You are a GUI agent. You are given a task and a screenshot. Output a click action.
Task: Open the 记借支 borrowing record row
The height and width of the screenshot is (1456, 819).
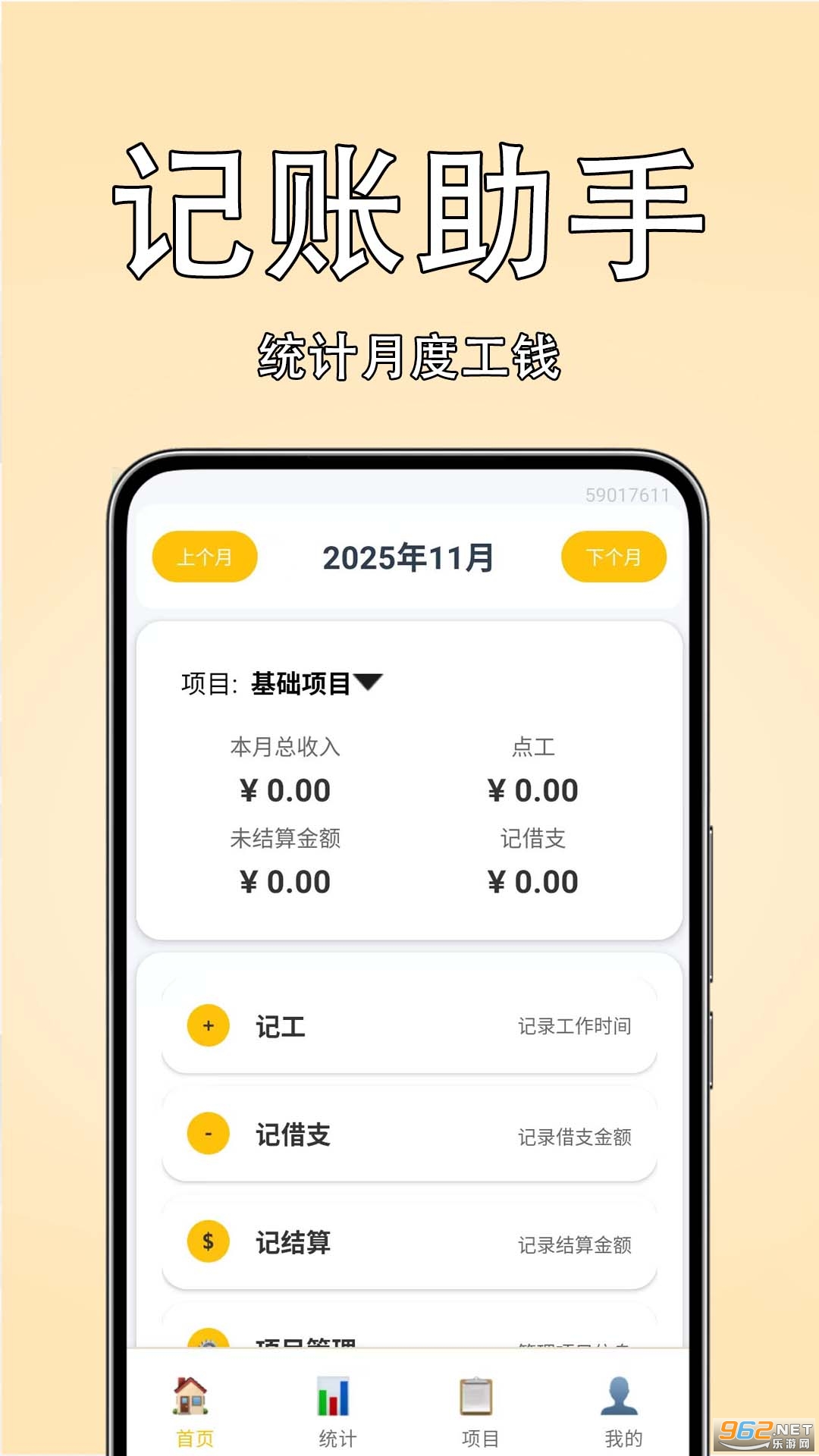[409, 1135]
